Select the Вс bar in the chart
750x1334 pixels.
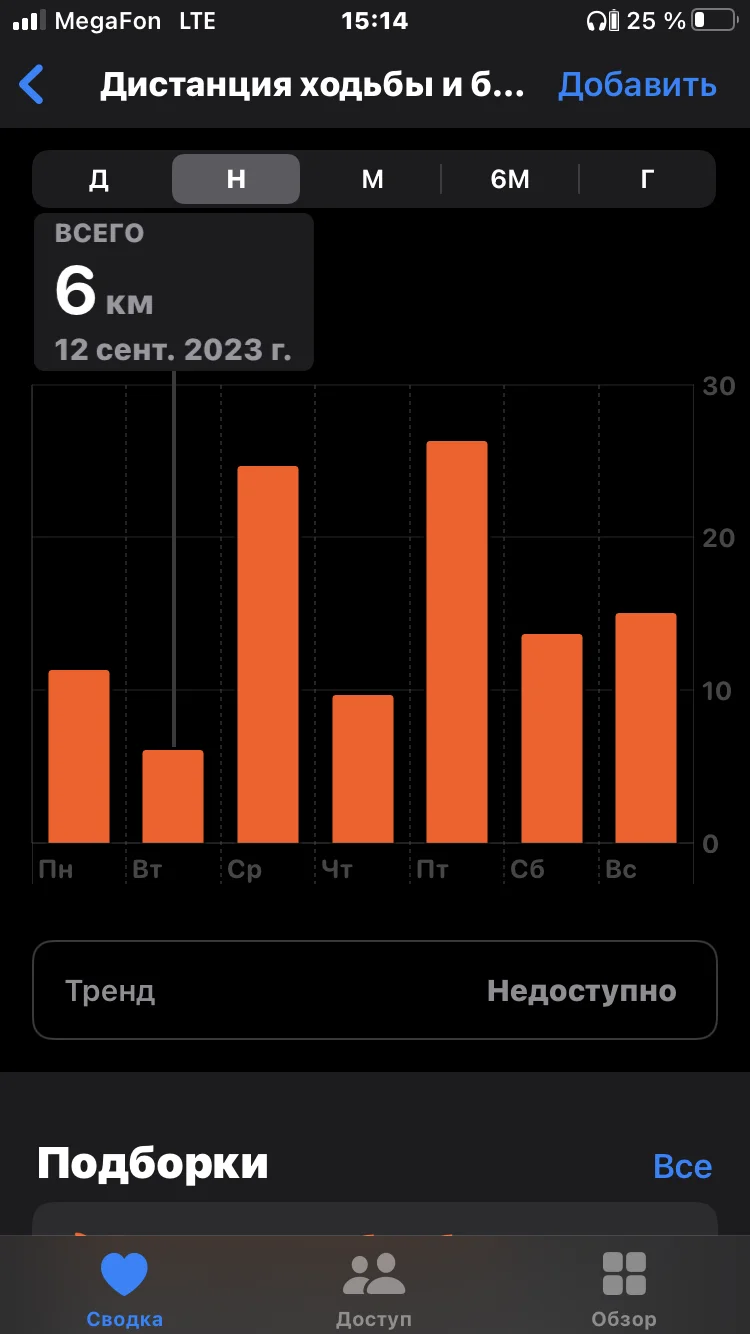coord(645,728)
